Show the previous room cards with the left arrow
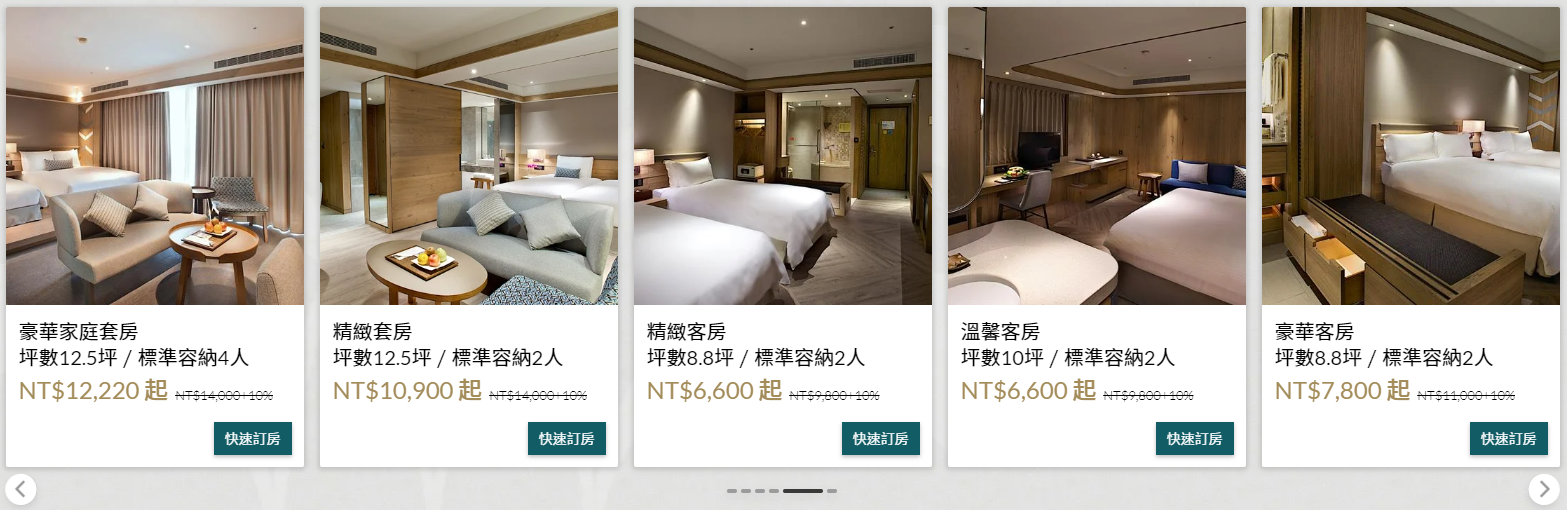This screenshot has width=1567, height=510. (21, 489)
